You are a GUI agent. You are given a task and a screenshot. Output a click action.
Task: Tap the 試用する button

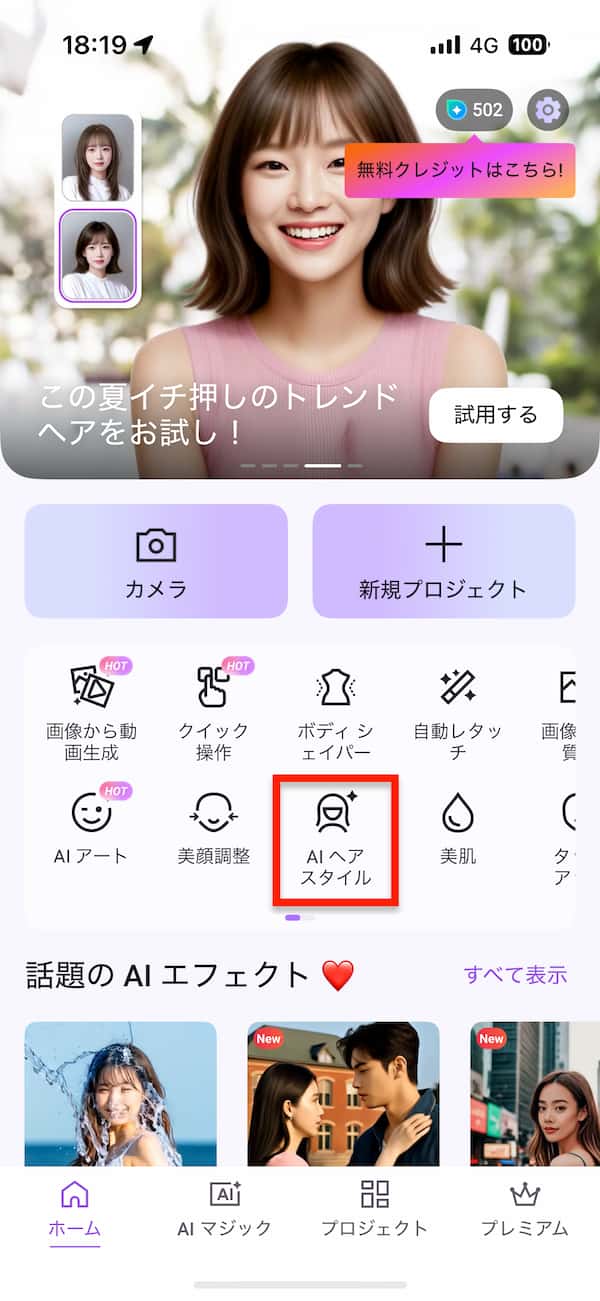496,415
